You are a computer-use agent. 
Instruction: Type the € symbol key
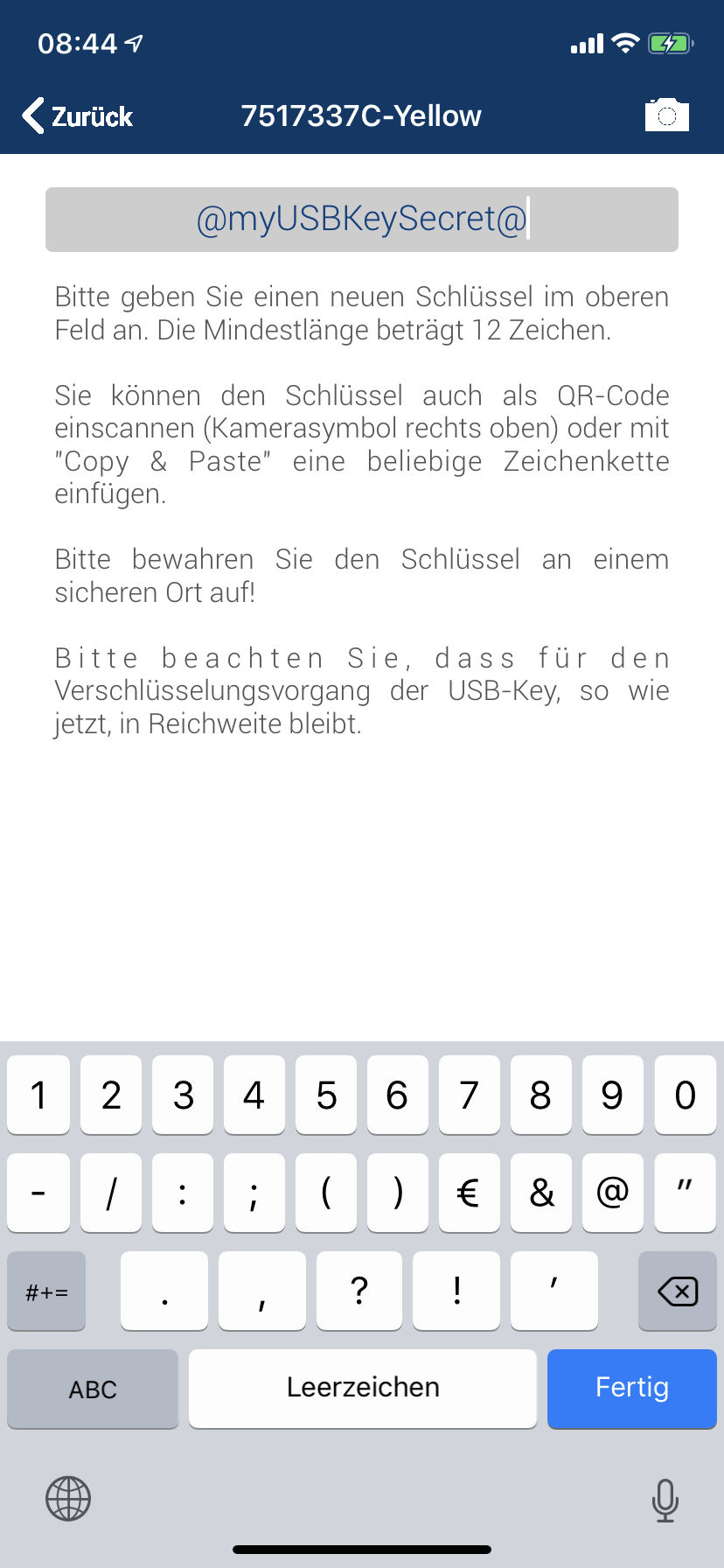(x=469, y=1192)
